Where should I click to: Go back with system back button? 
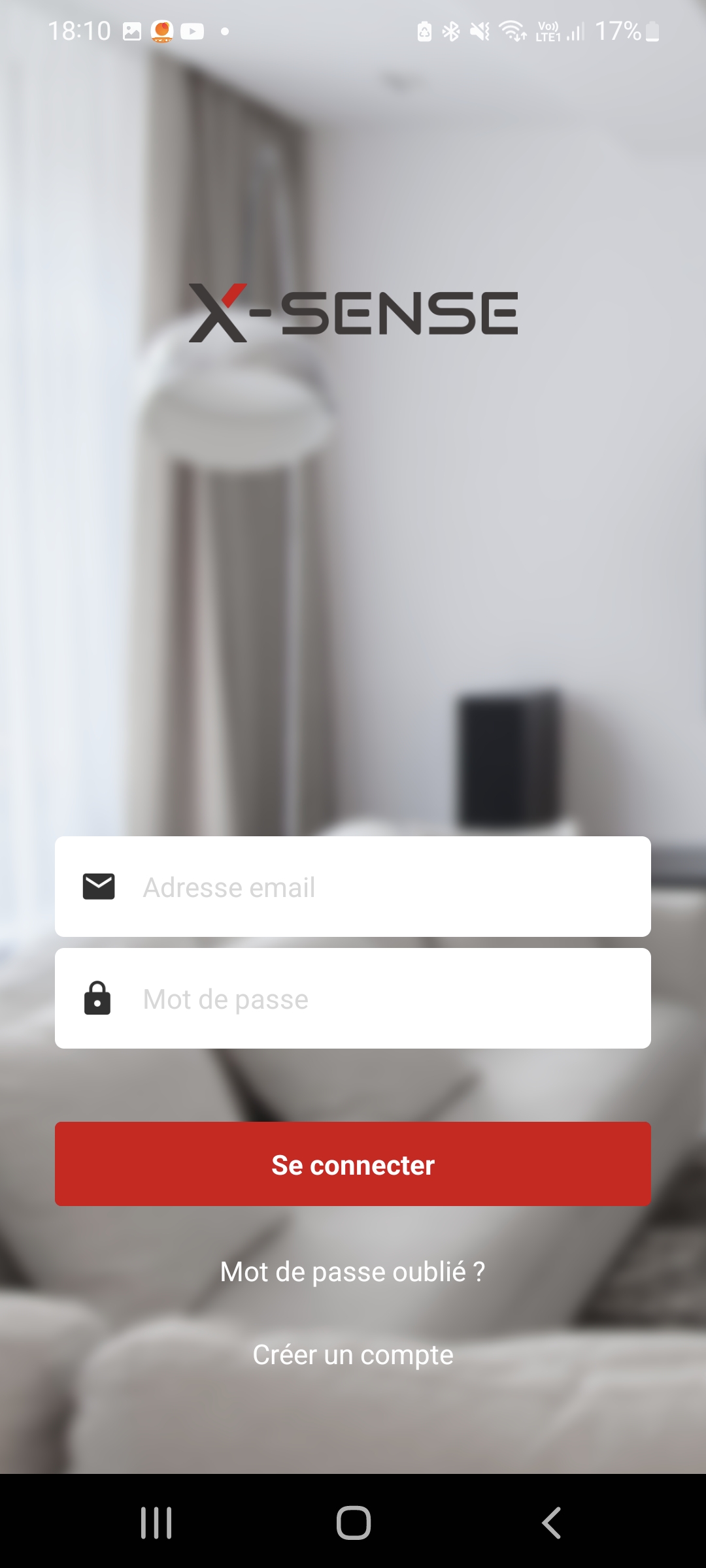[551, 1522]
